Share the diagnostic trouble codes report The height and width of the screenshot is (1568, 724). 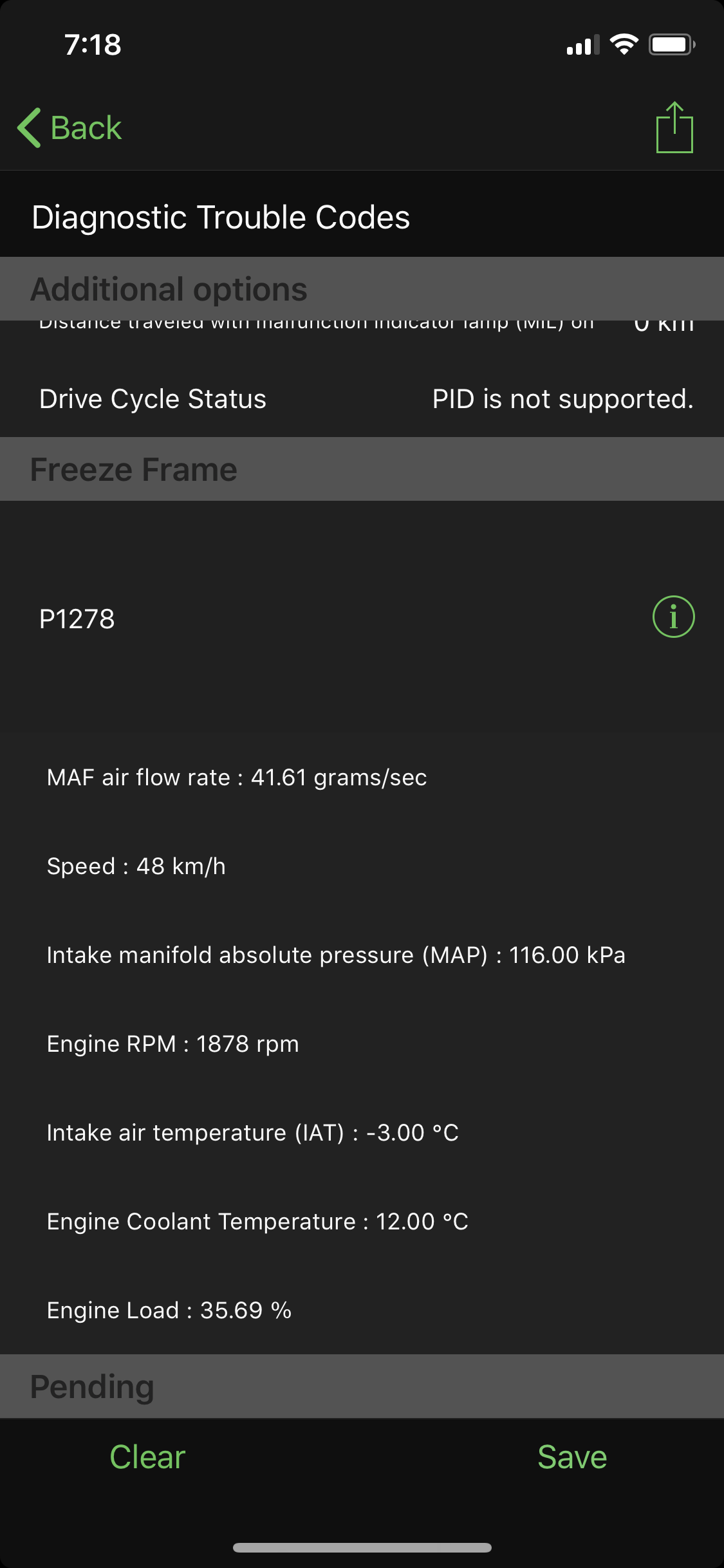tap(674, 127)
